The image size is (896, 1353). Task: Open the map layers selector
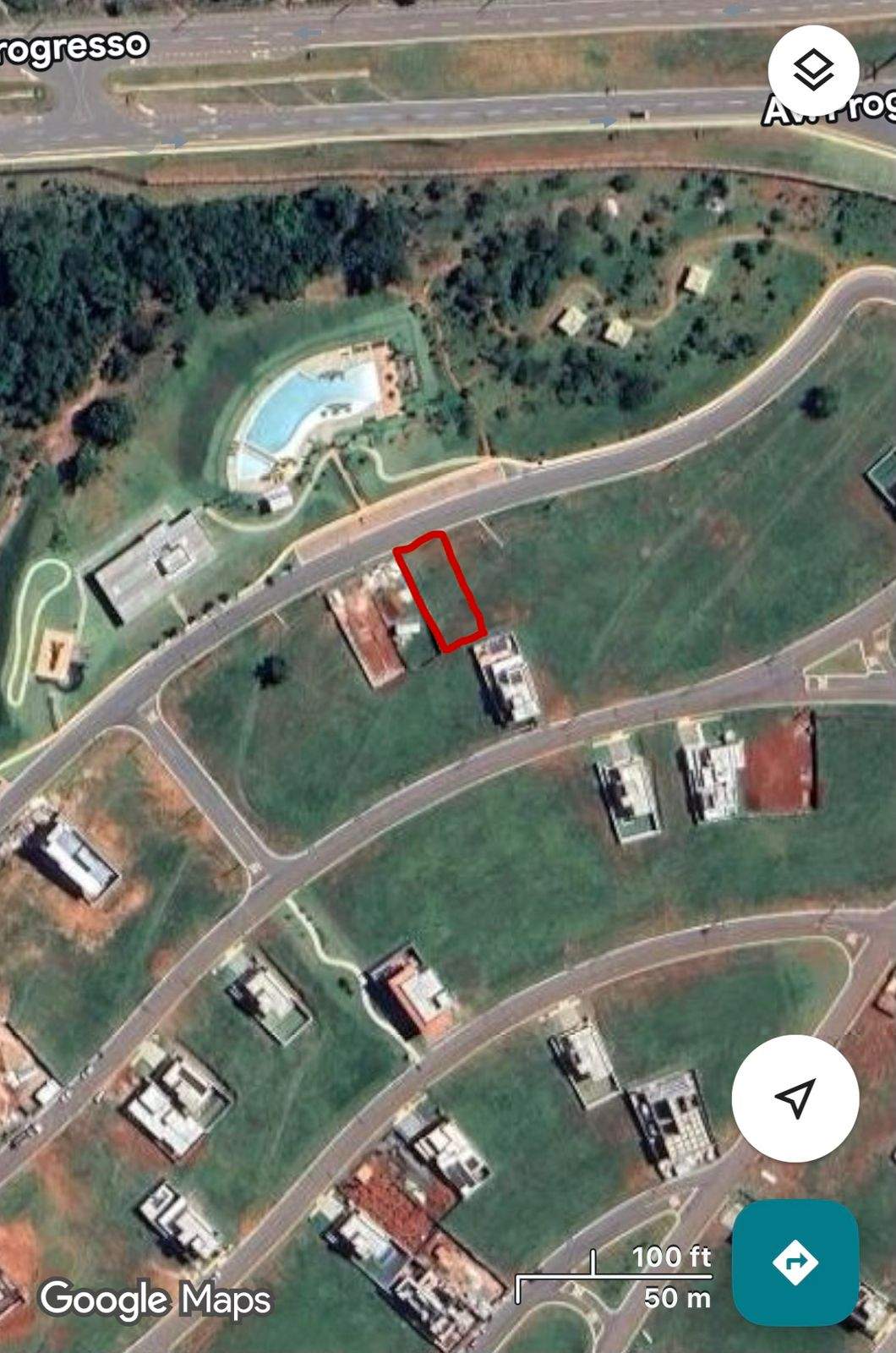pos(813,71)
